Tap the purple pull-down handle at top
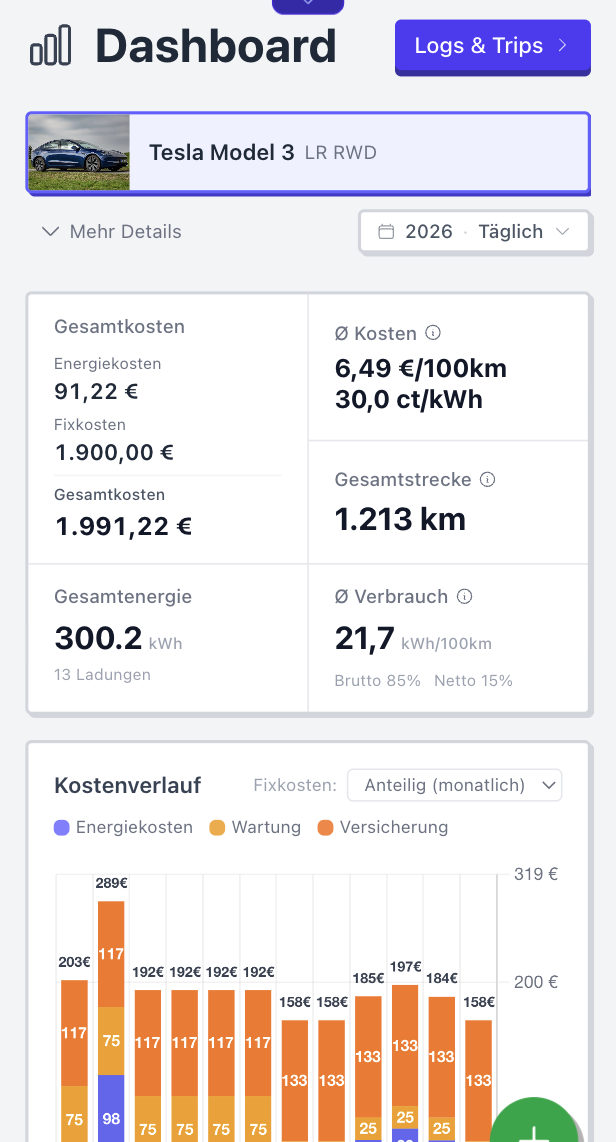616x1142 pixels. (x=308, y=6)
